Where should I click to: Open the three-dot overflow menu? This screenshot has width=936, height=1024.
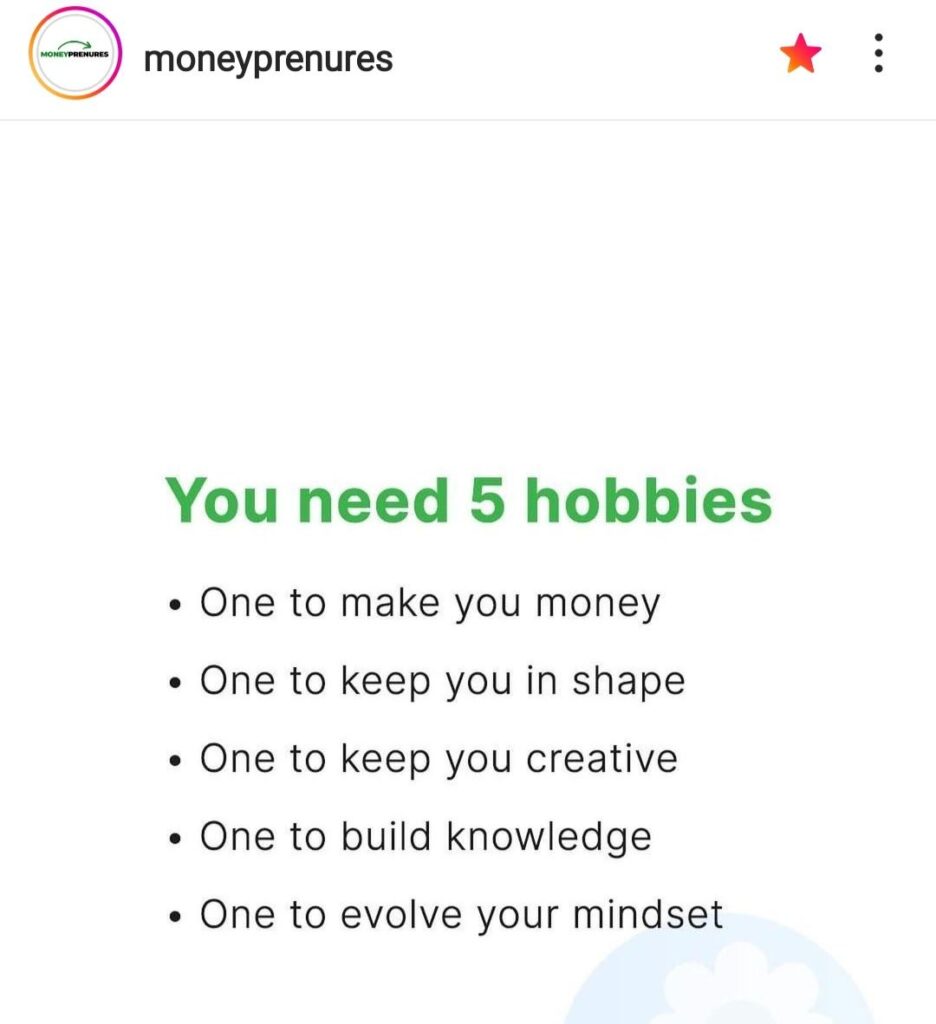click(x=878, y=54)
